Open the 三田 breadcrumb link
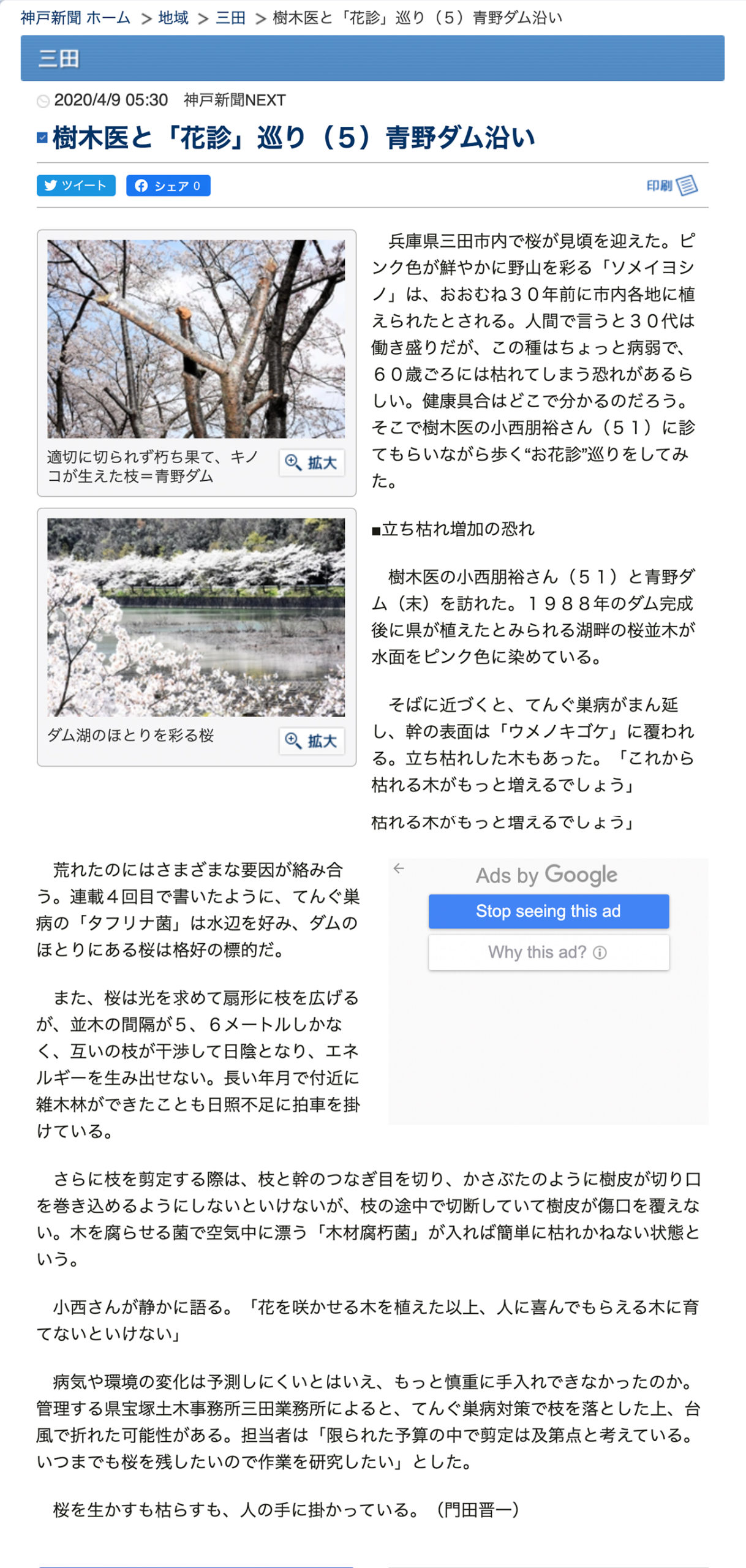Image resolution: width=746 pixels, height=1568 pixels. [230, 18]
